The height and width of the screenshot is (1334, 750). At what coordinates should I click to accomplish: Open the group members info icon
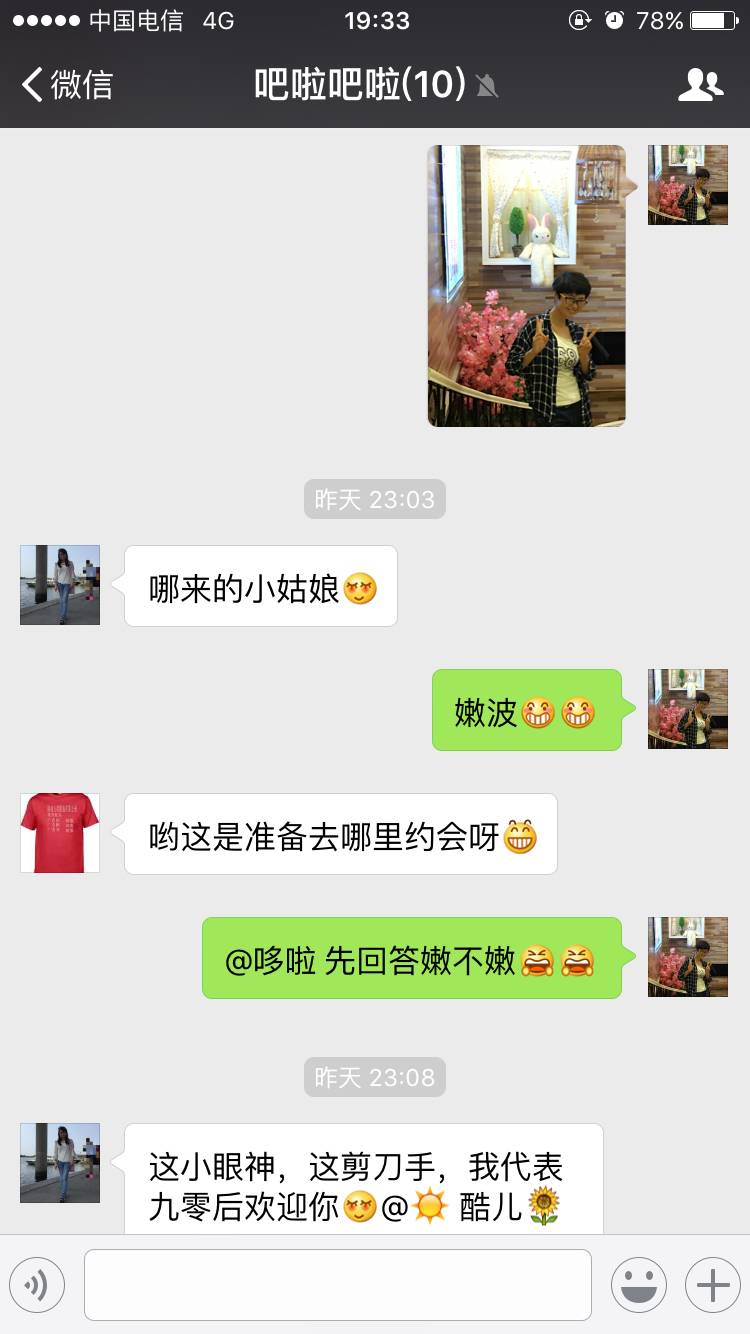point(700,85)
